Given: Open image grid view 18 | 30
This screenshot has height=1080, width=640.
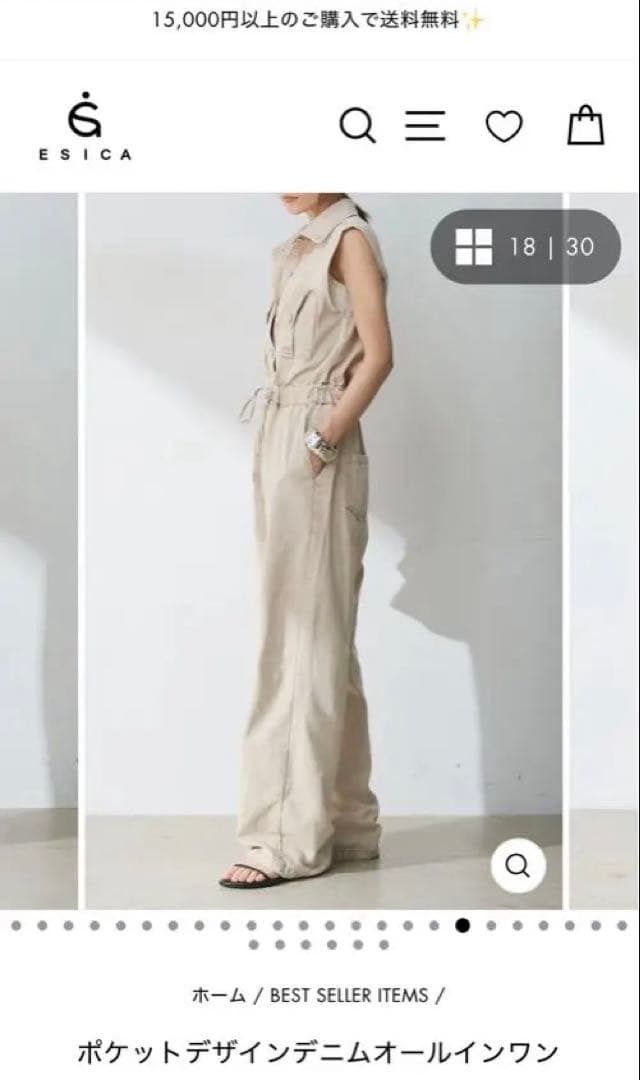Looking at the screenshot, I should (525, 247).
